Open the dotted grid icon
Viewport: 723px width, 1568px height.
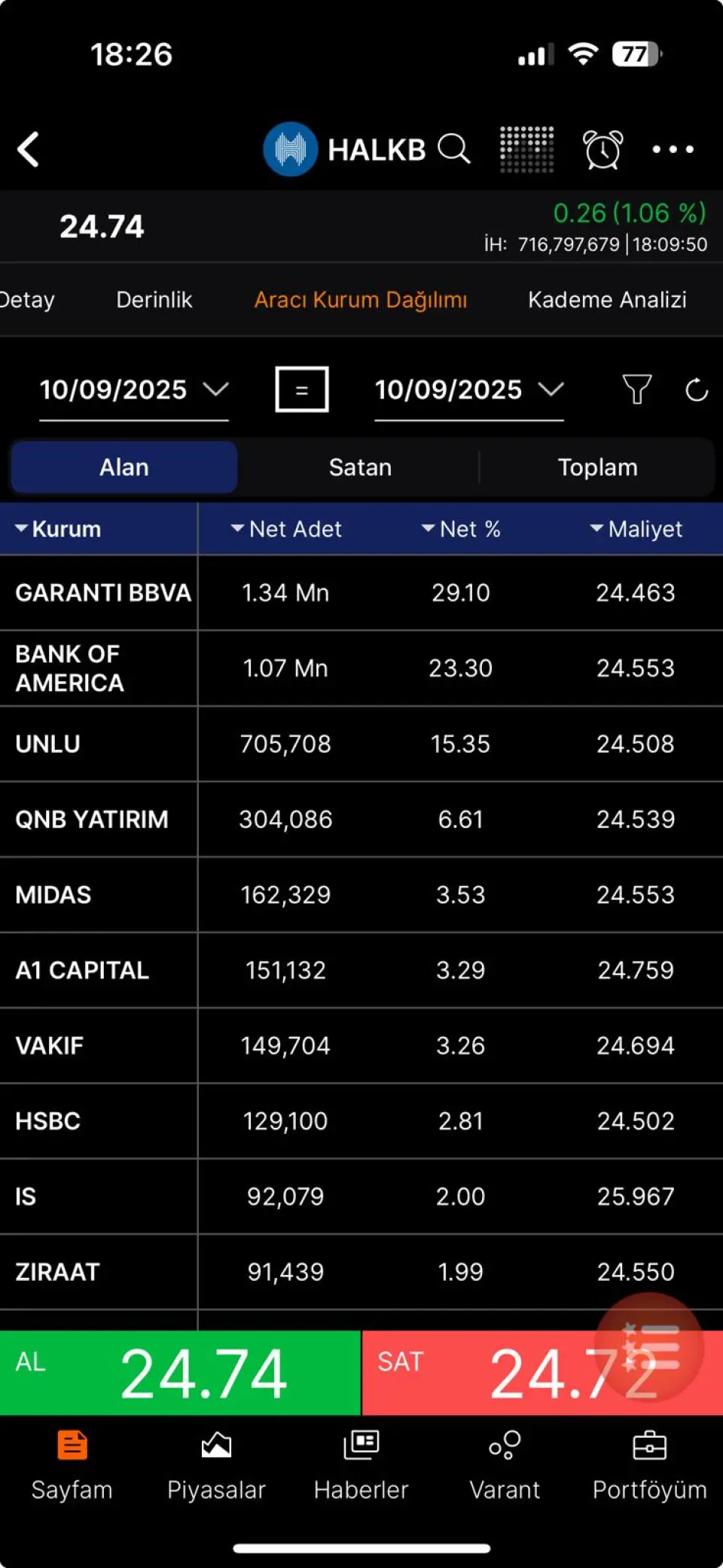[x=527, y=149]
